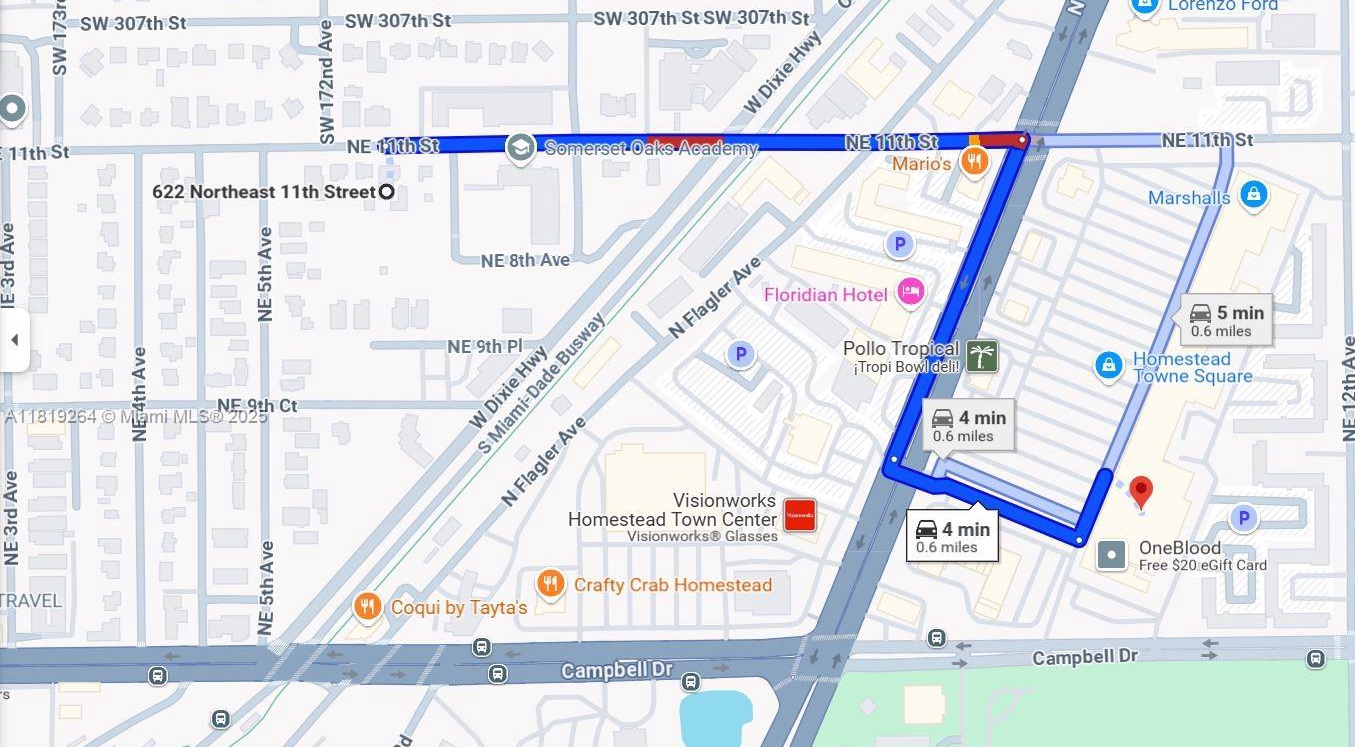View OneBlood place marker
Image resolution: width=1355 pixels, height=747 pixels.
click(x=1112, y=554)
